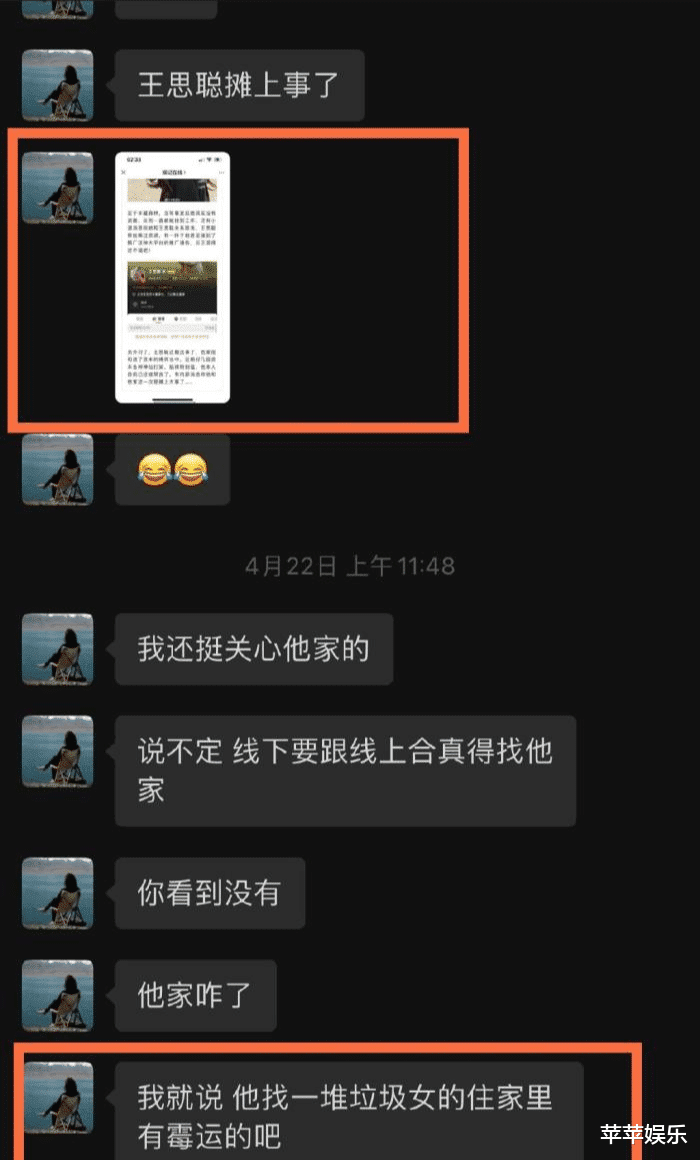Open the shared screenshot image in the chat
The image size is (700, 1160).
[x=173, y=277]
